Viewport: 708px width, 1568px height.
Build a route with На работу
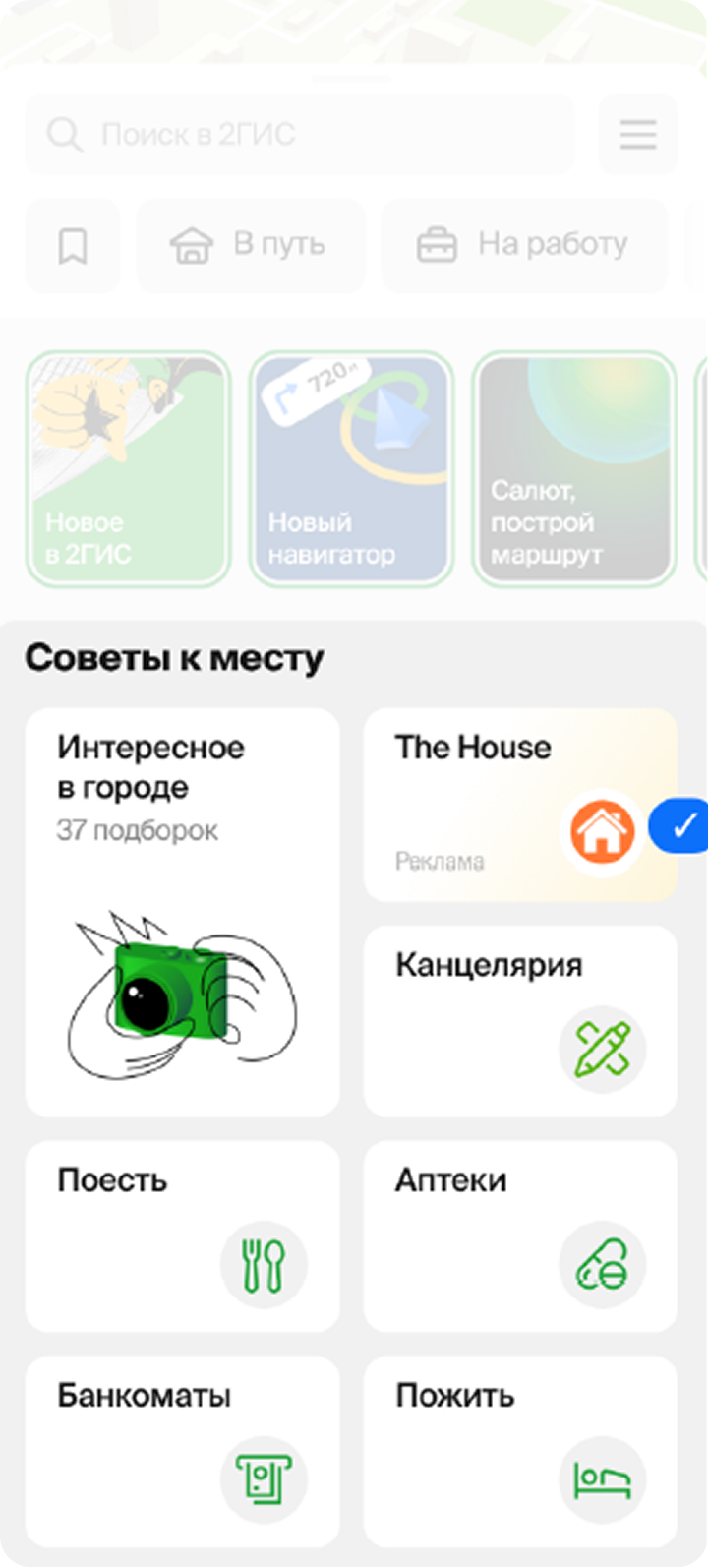coord(523,245)
